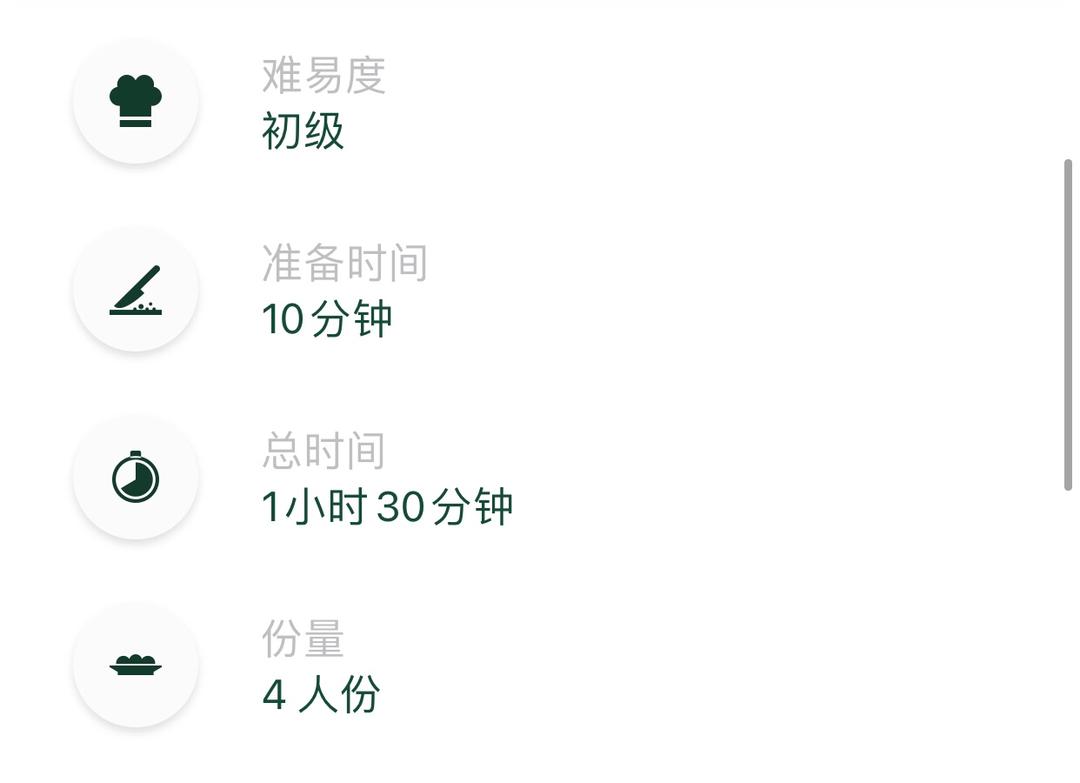Tap the serving dish portions icon
1080x783 pixels.
pos(135,665)
